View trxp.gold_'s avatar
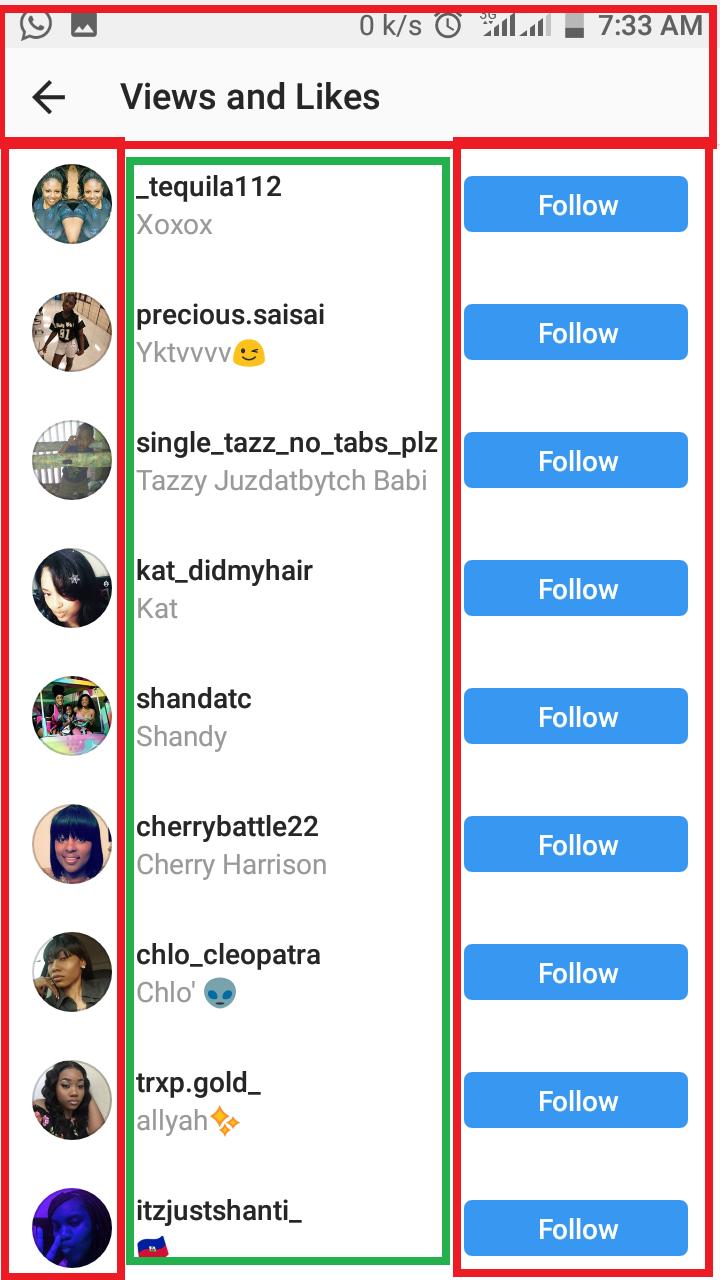This screenshot has height=1280, width=720. click(72, 1100)
